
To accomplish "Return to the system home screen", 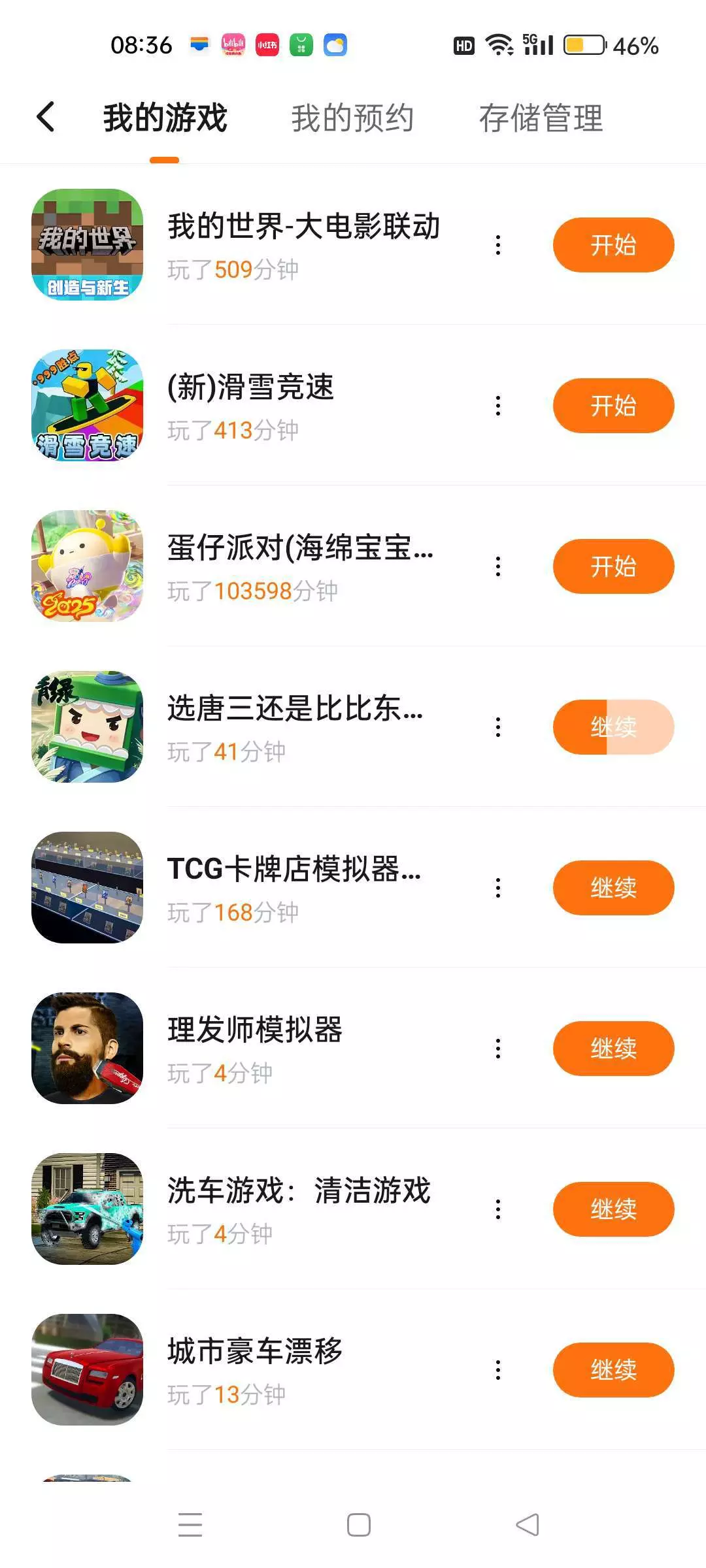I will click(358, 1525).
